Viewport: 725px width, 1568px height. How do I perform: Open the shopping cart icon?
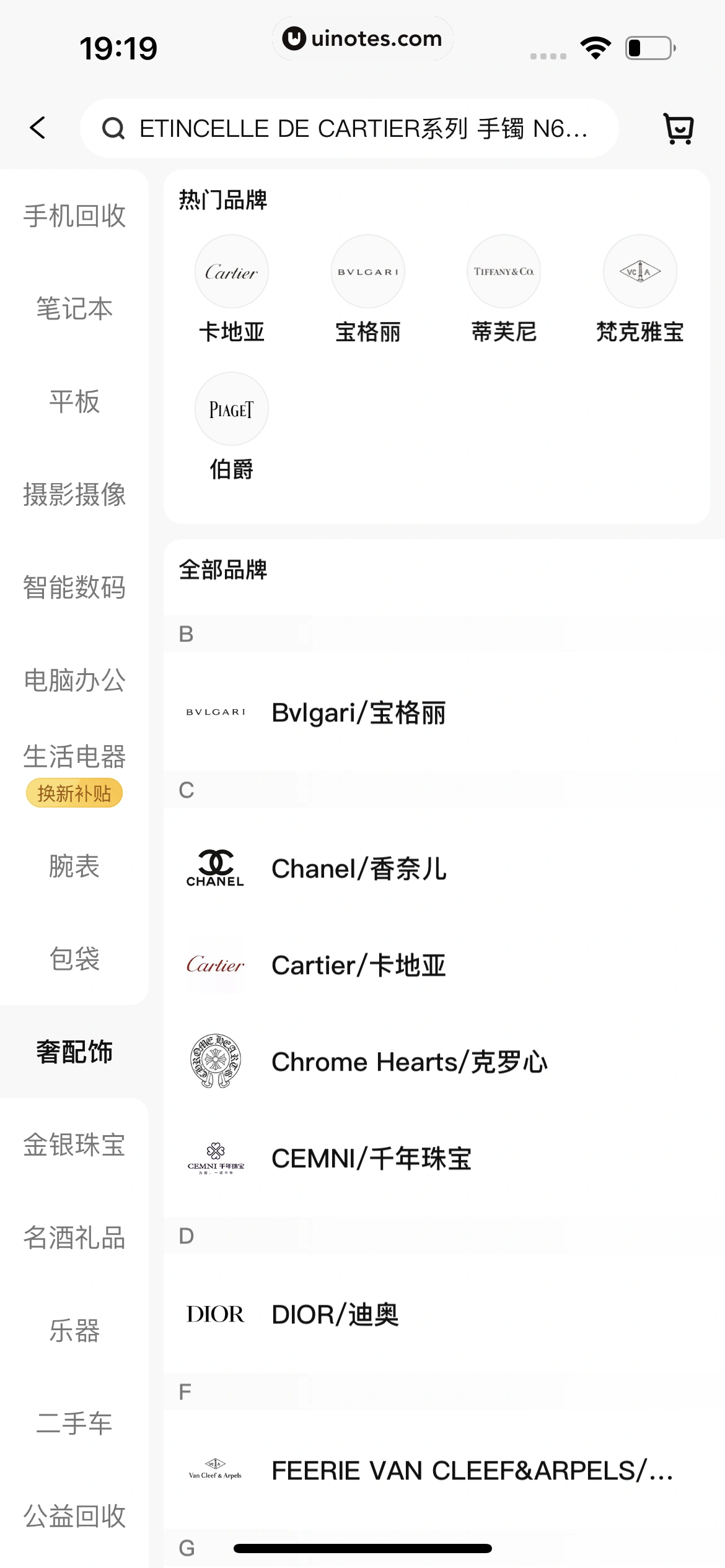(678, 128)
